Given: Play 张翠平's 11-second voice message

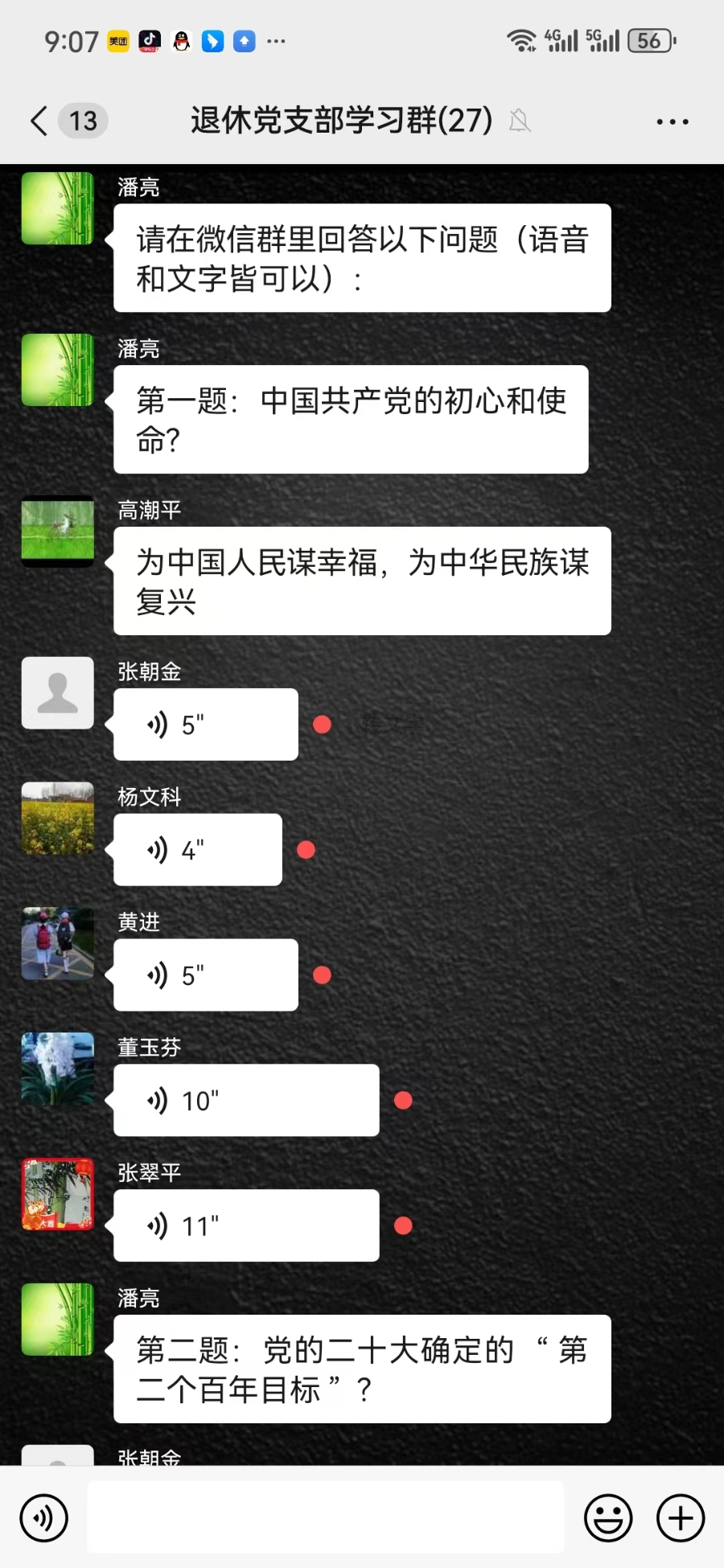Looking at the screenshot, I should click(245, 1225).
